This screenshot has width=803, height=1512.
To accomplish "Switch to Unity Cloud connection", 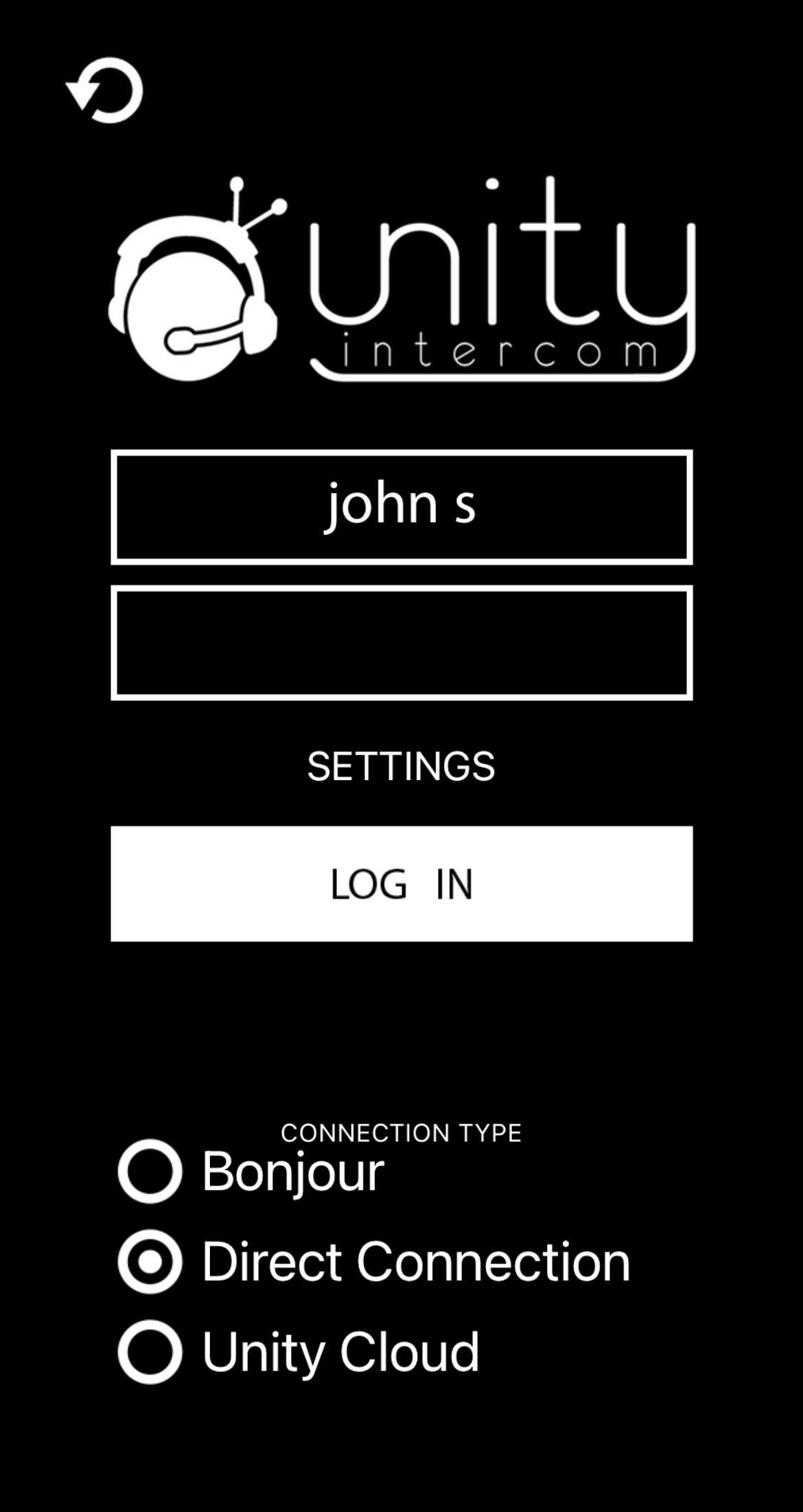I will coord(150,1352).
